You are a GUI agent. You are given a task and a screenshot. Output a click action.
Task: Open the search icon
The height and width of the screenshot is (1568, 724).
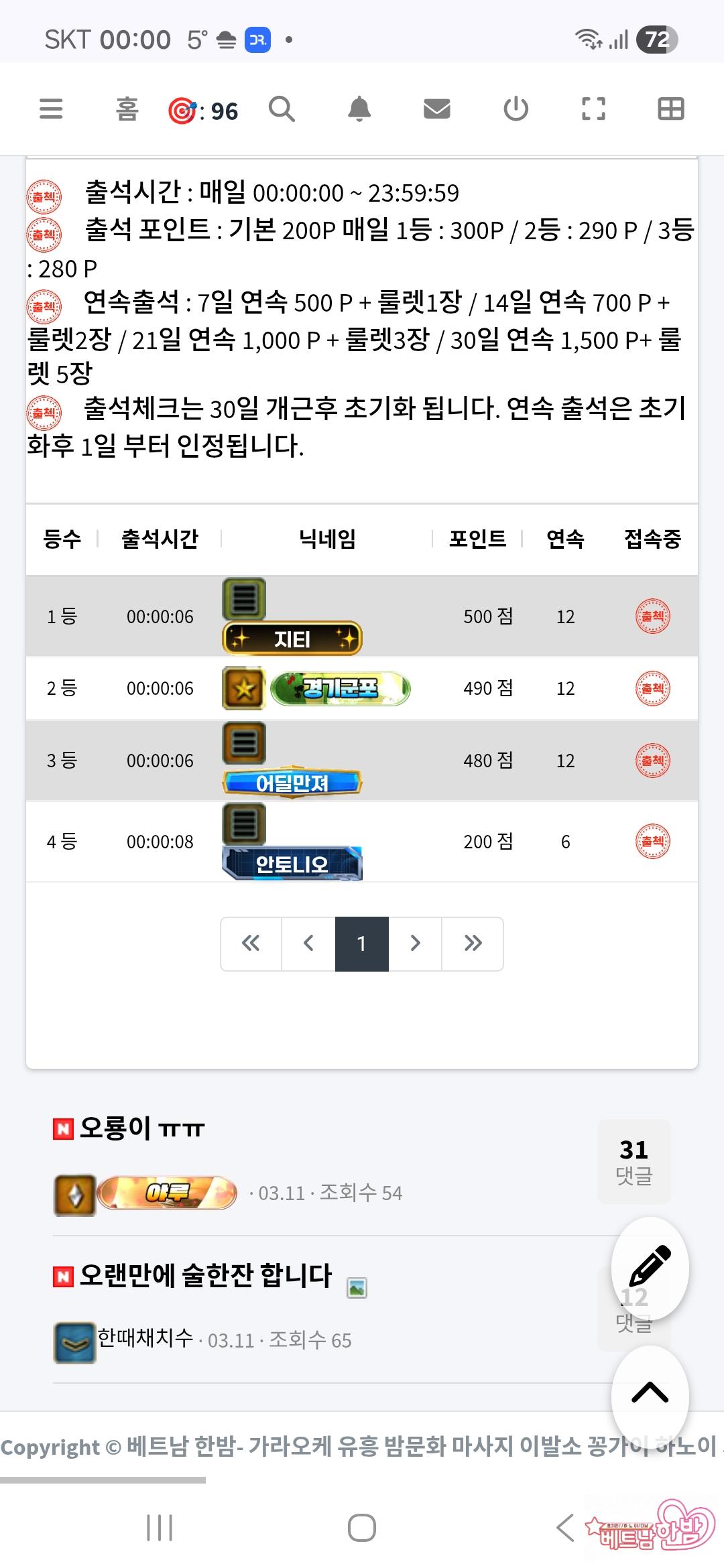(x=282, y=109)
